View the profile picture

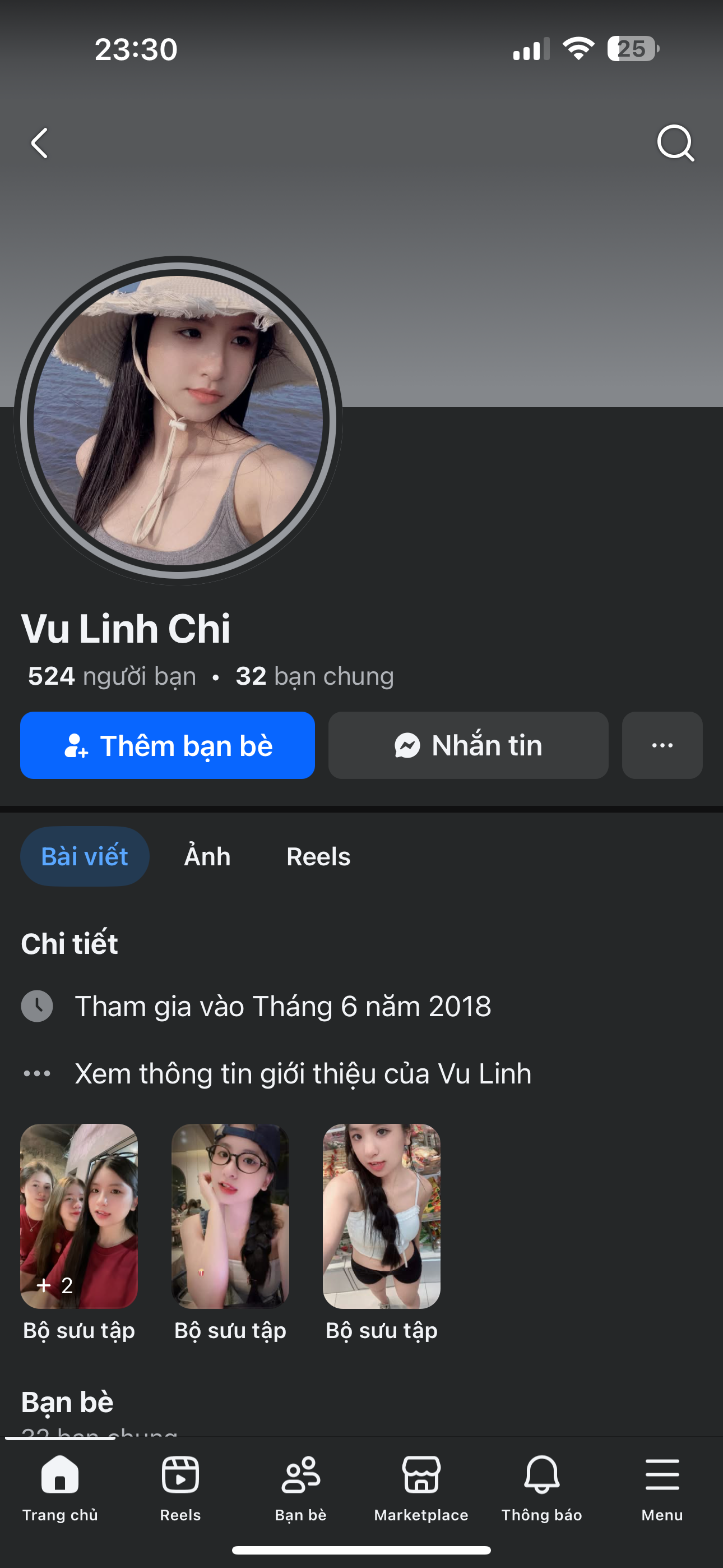pos(178,421)
